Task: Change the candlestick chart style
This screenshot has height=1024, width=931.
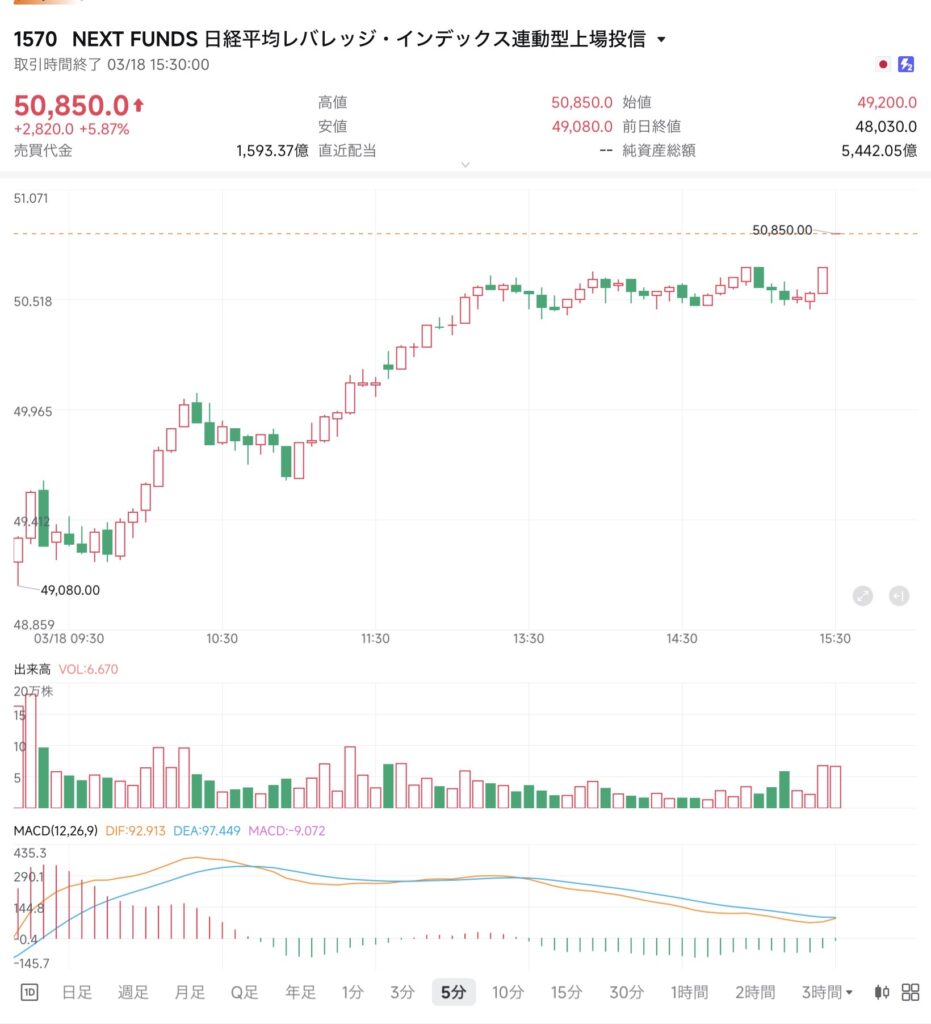Action: [x=882, y=992]
